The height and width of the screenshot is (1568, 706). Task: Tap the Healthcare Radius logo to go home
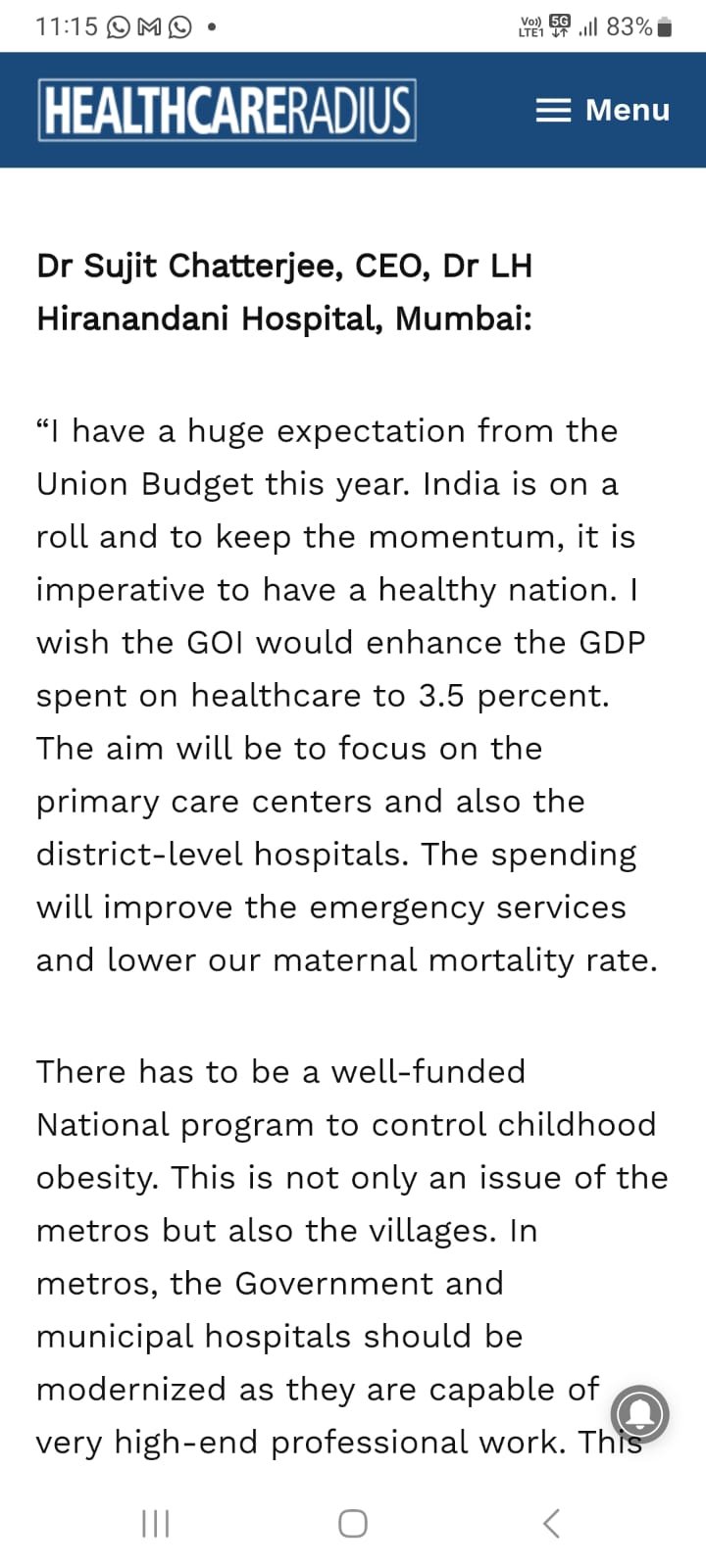tap(227, 110)
